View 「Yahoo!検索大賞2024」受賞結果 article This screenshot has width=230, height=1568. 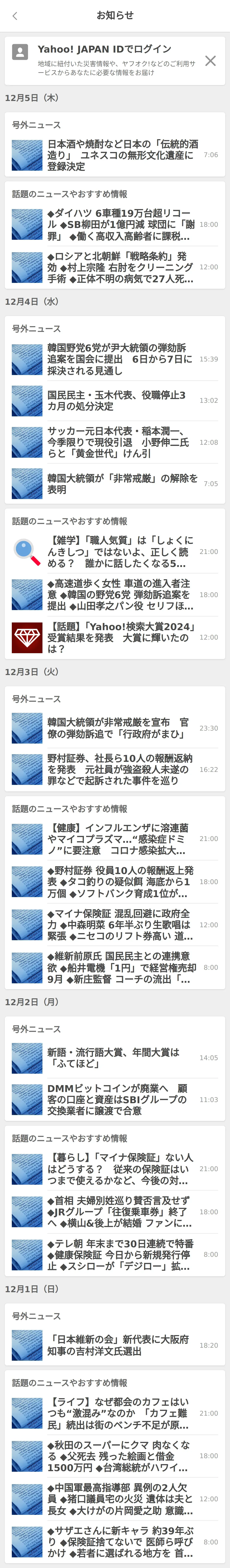(122, 637)
